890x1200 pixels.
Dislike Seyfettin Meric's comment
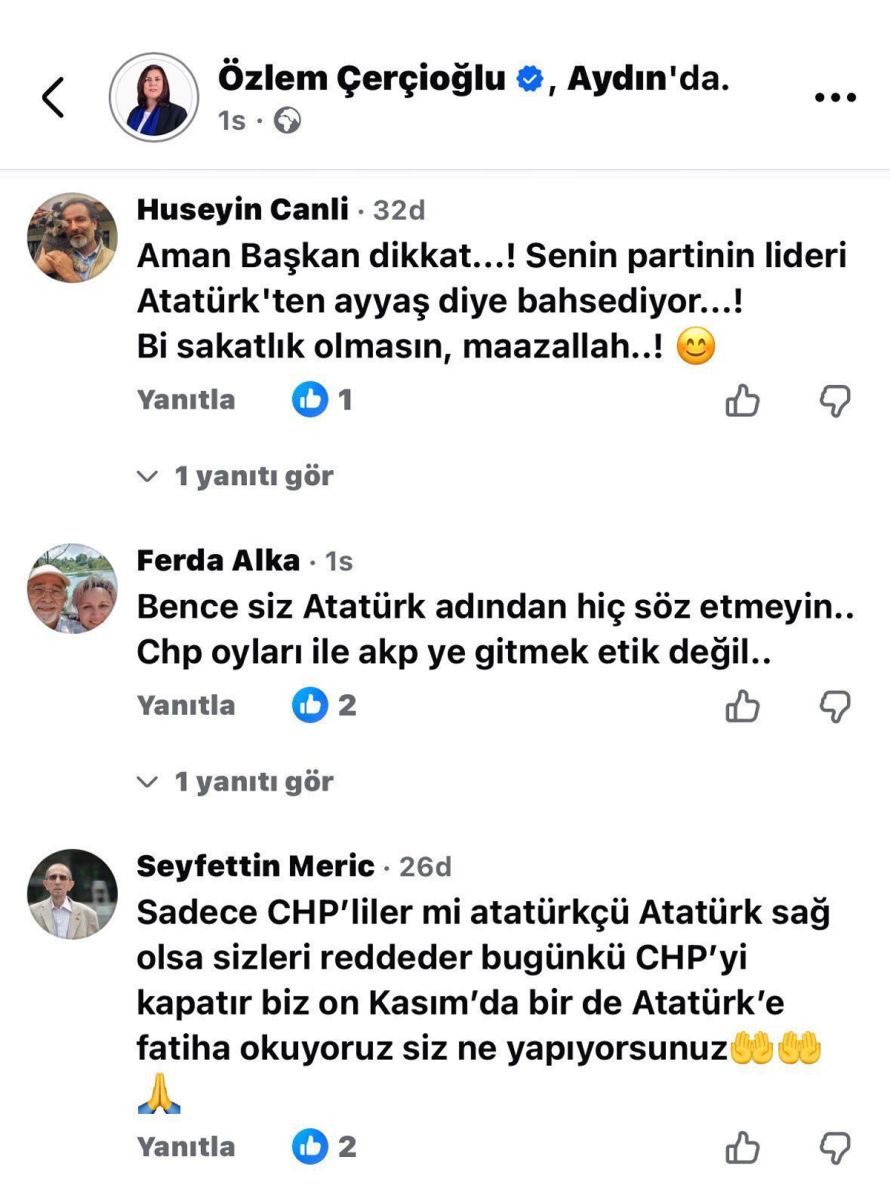pyautogui.click(x=834, y=1147)
